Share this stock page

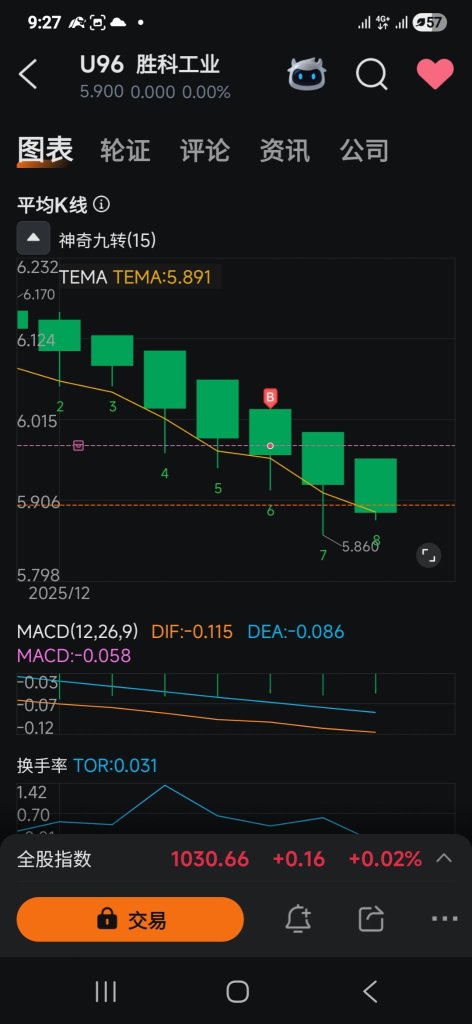[371, 920]
